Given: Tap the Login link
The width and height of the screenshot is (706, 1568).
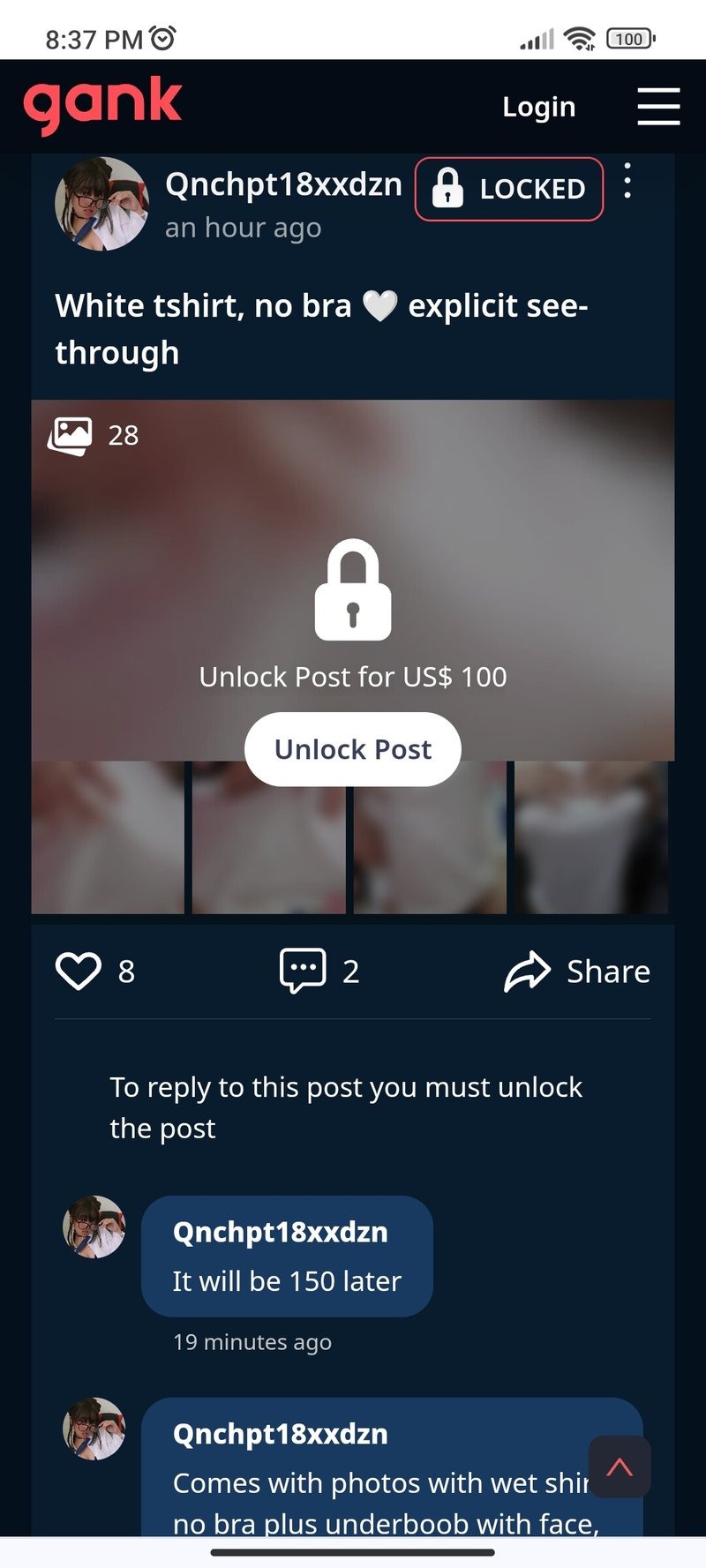Looking at the screenshot, I should click(x=538, y=107).
